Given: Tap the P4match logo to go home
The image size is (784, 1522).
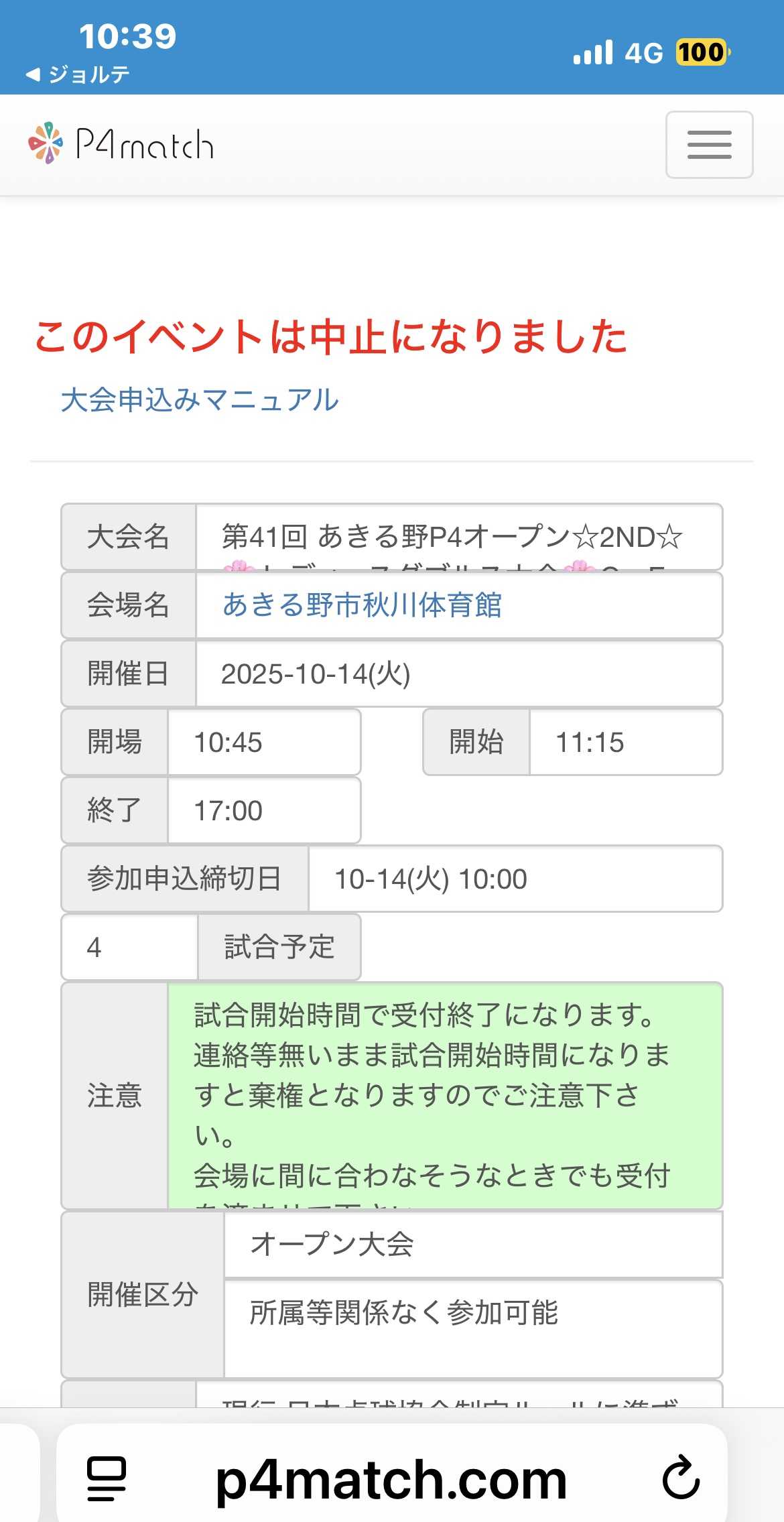Looking at the screenshot, I should 121,143.
